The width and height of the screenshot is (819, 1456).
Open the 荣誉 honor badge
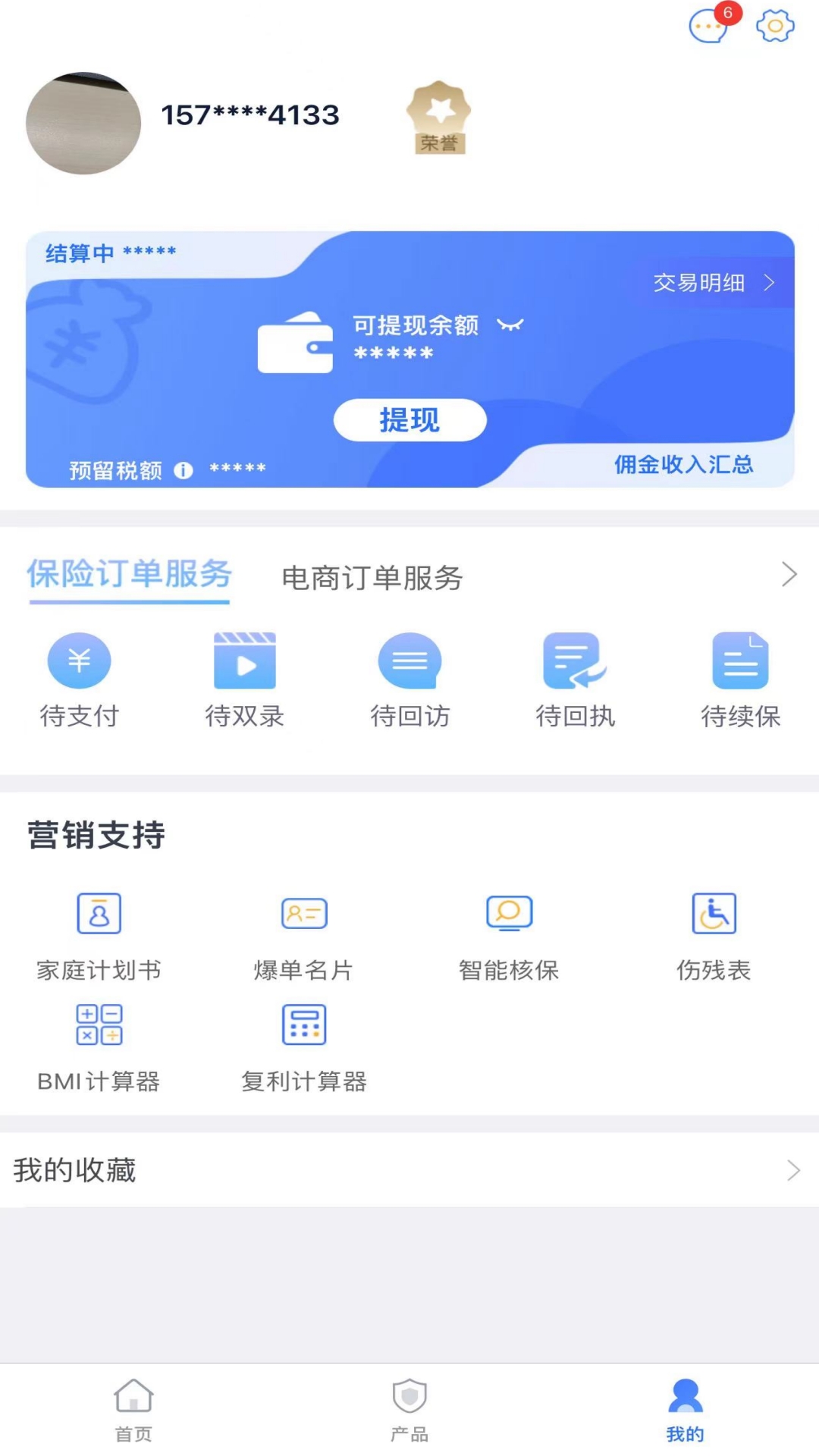[x=439, y=118]
